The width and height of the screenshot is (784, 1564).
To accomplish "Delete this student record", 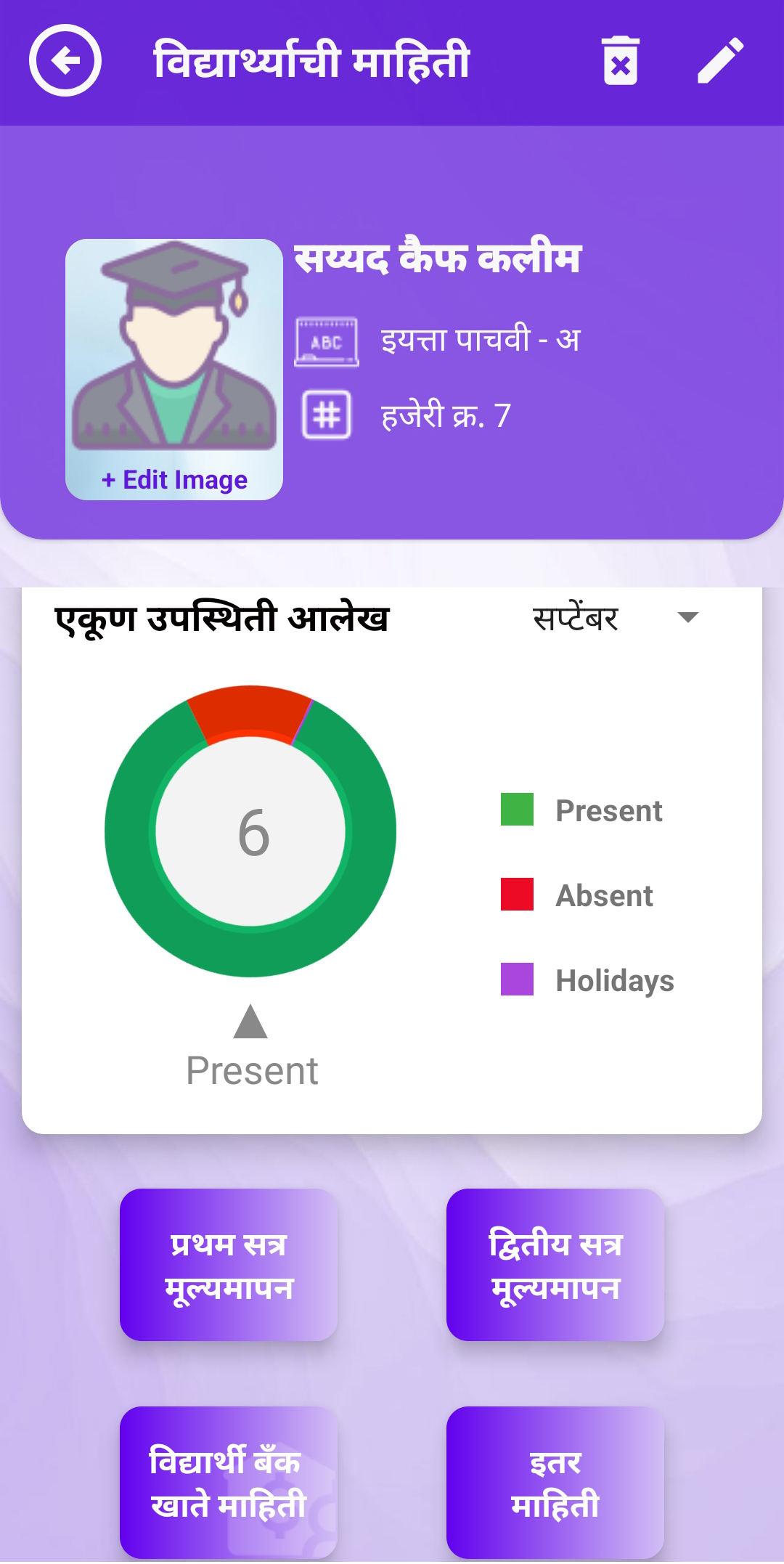I will point(621,61).
